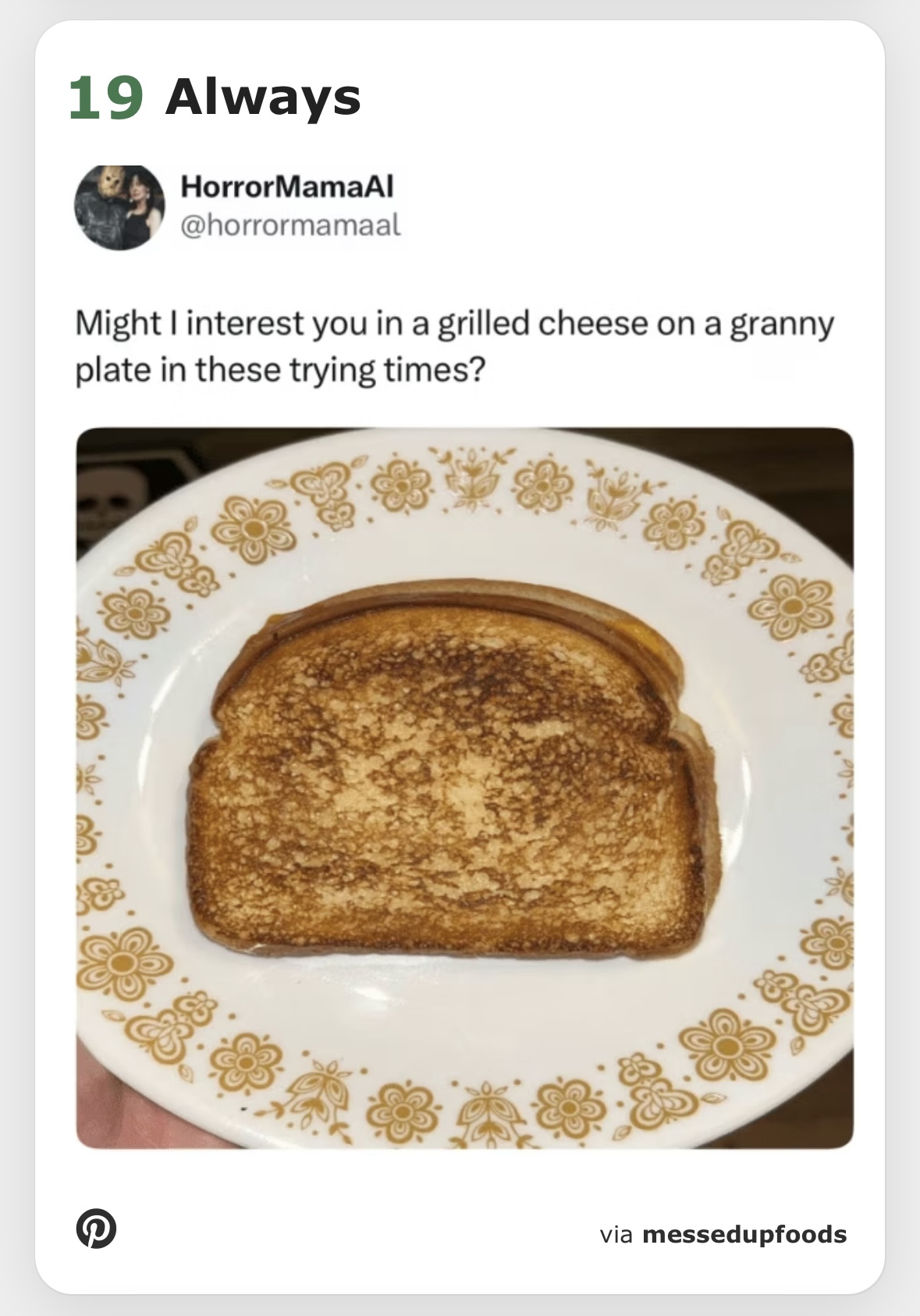
Task: Open the grilled cheese tweet image
Action: 464,787
